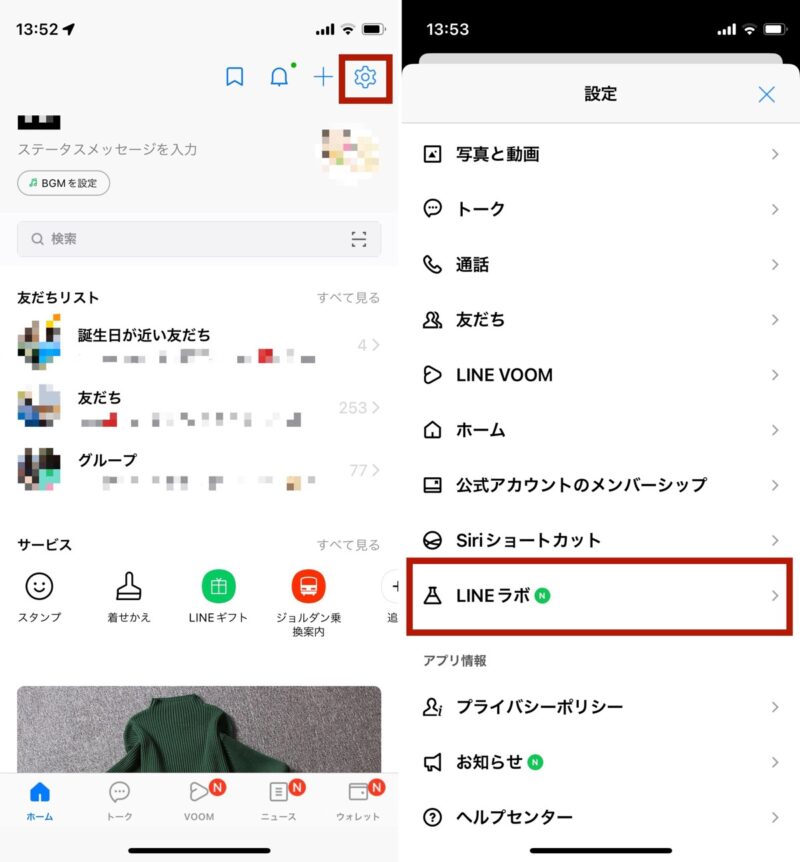Tap the plus icon to add friends

[323, 77]
